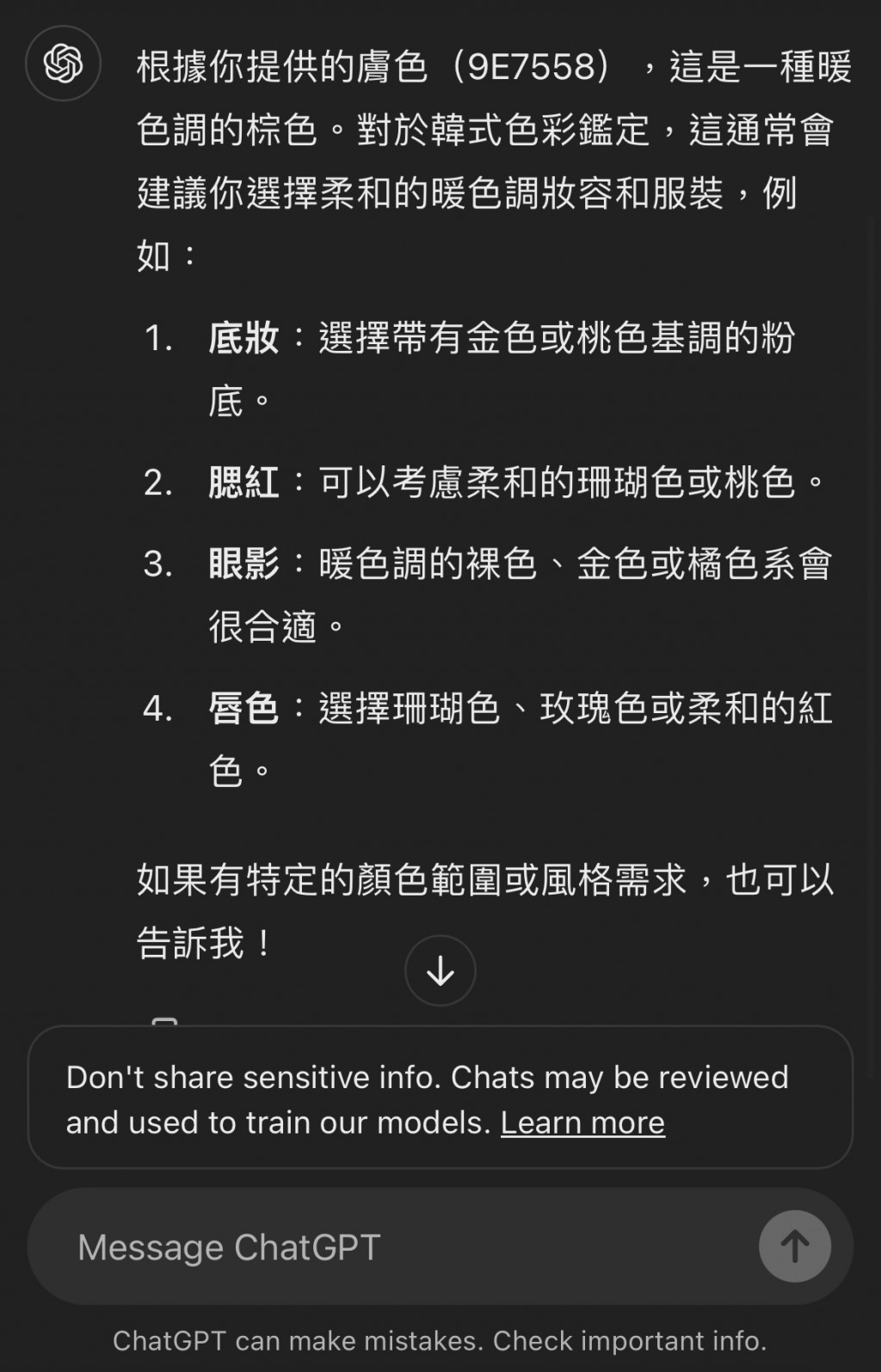Send the message with the up arrow button
881x1372 pixels.
click(794, 1246)
